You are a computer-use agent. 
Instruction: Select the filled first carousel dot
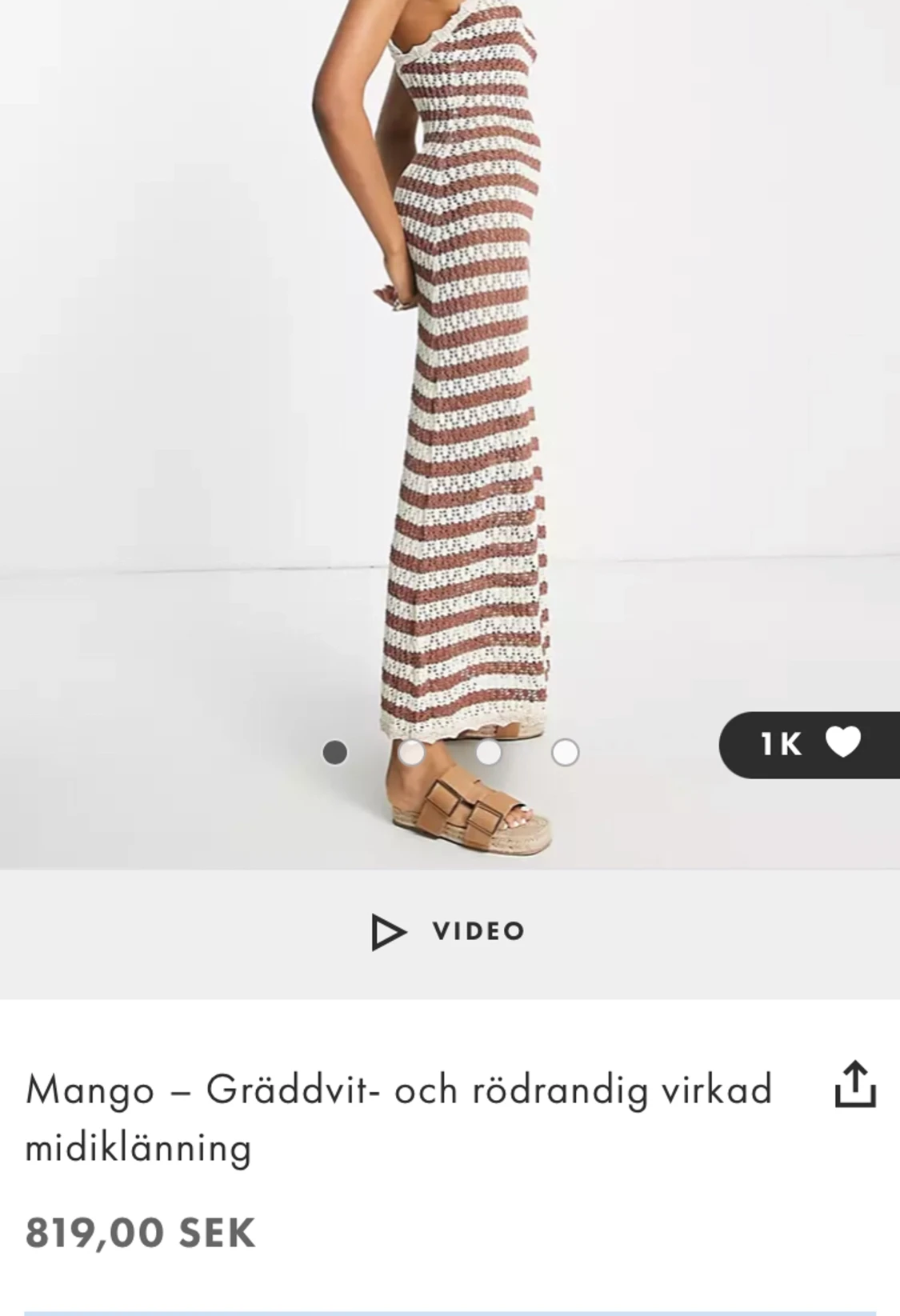(x=334, y=750)
